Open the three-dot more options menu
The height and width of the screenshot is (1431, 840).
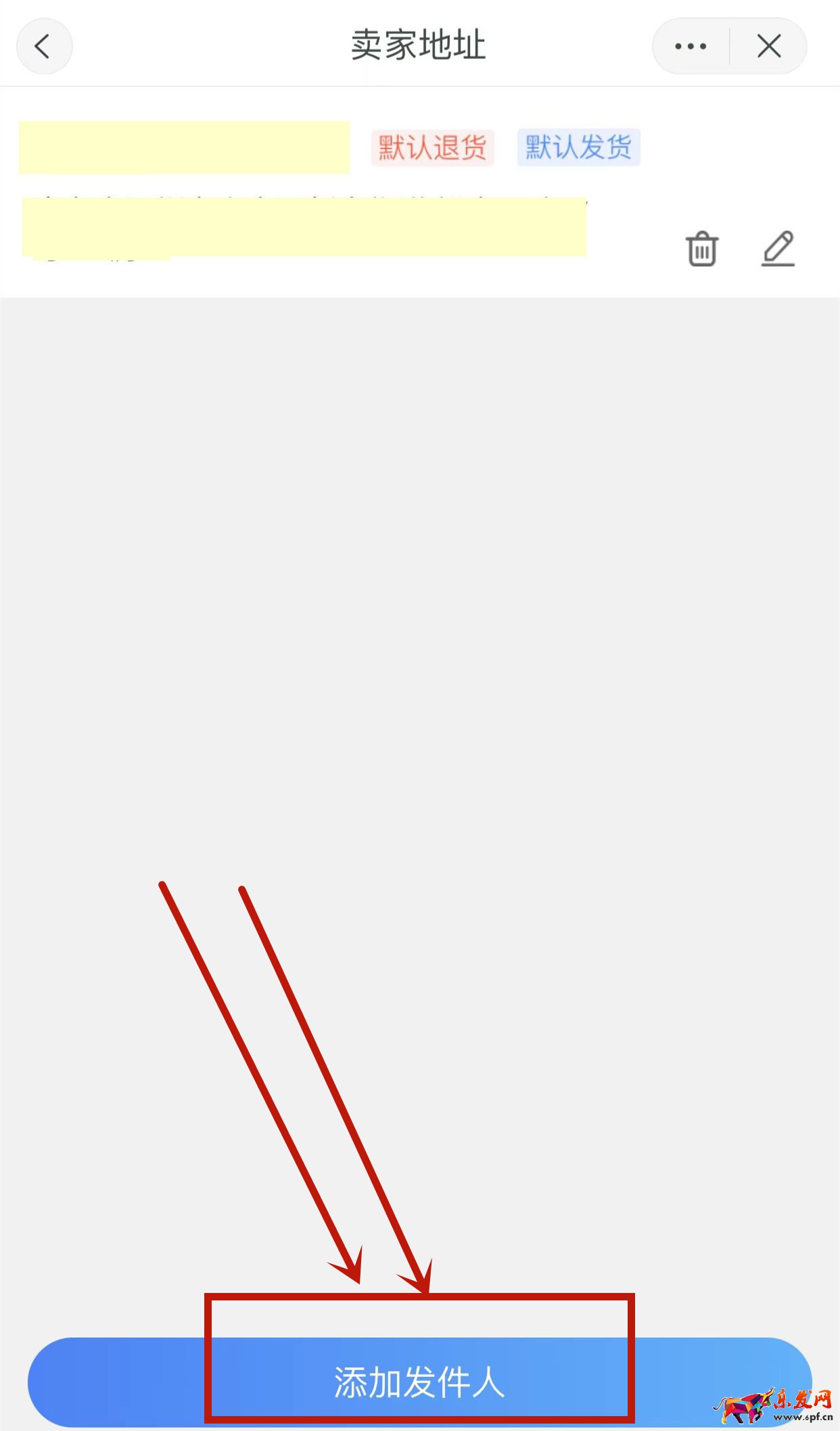click(x=691, y=47)
